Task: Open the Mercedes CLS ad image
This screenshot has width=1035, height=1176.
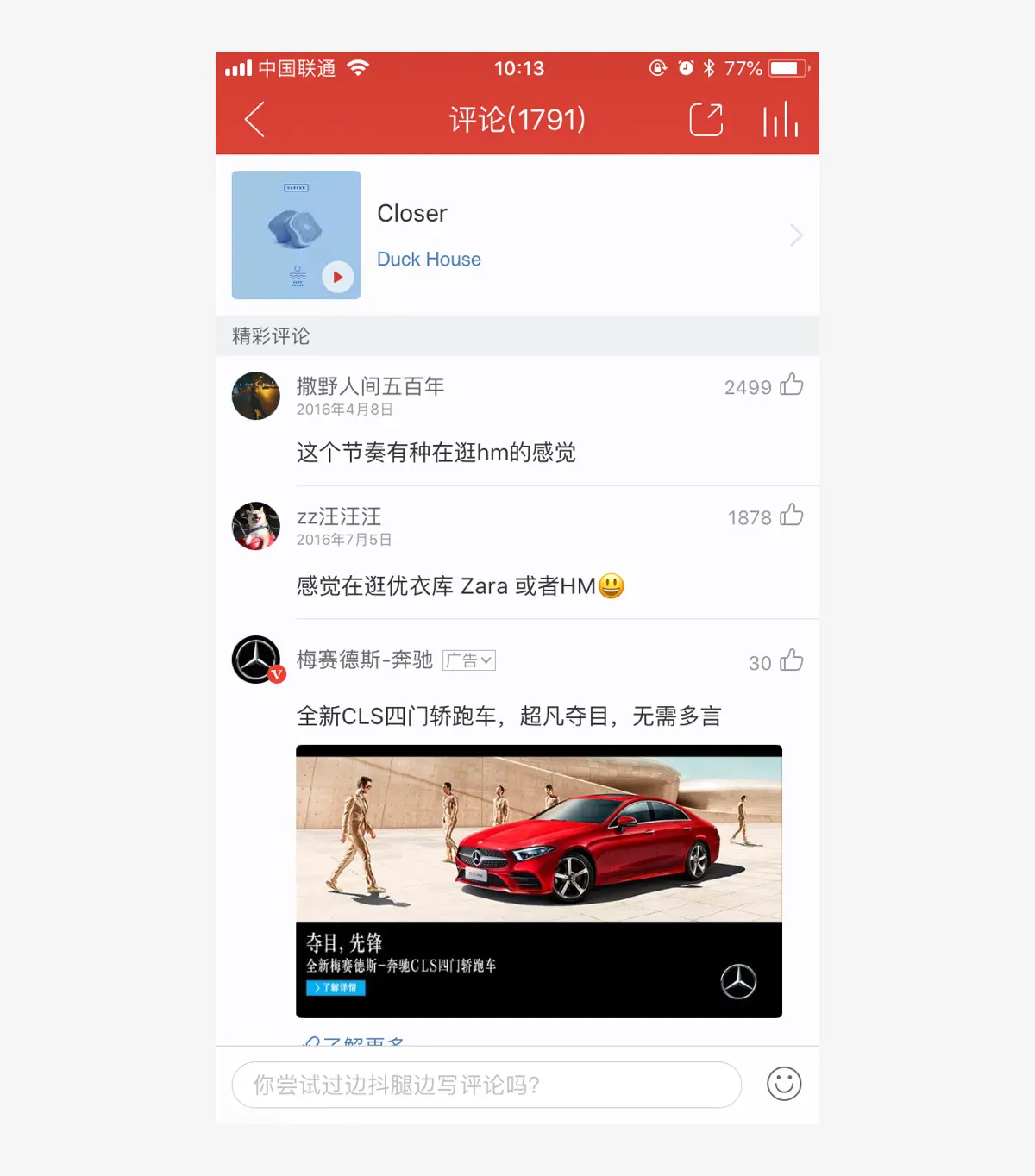Action: (x=538, y=880)
